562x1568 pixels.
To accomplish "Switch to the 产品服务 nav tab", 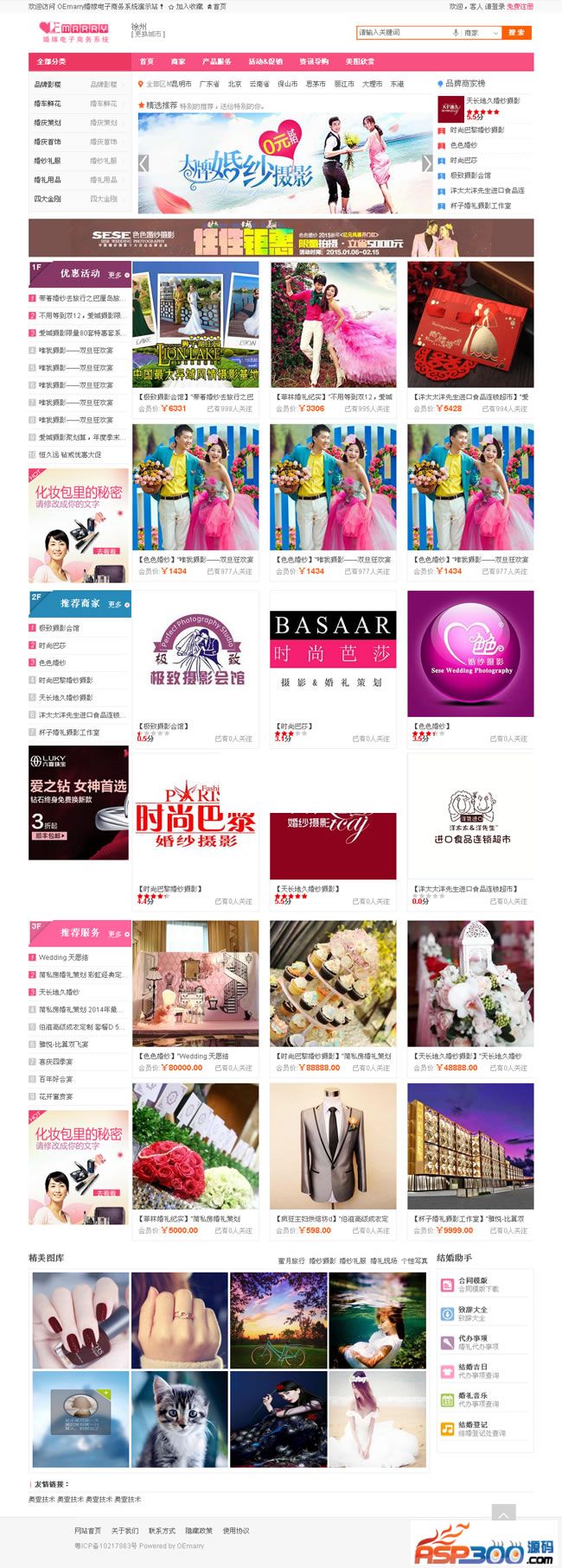I will 216,61.
